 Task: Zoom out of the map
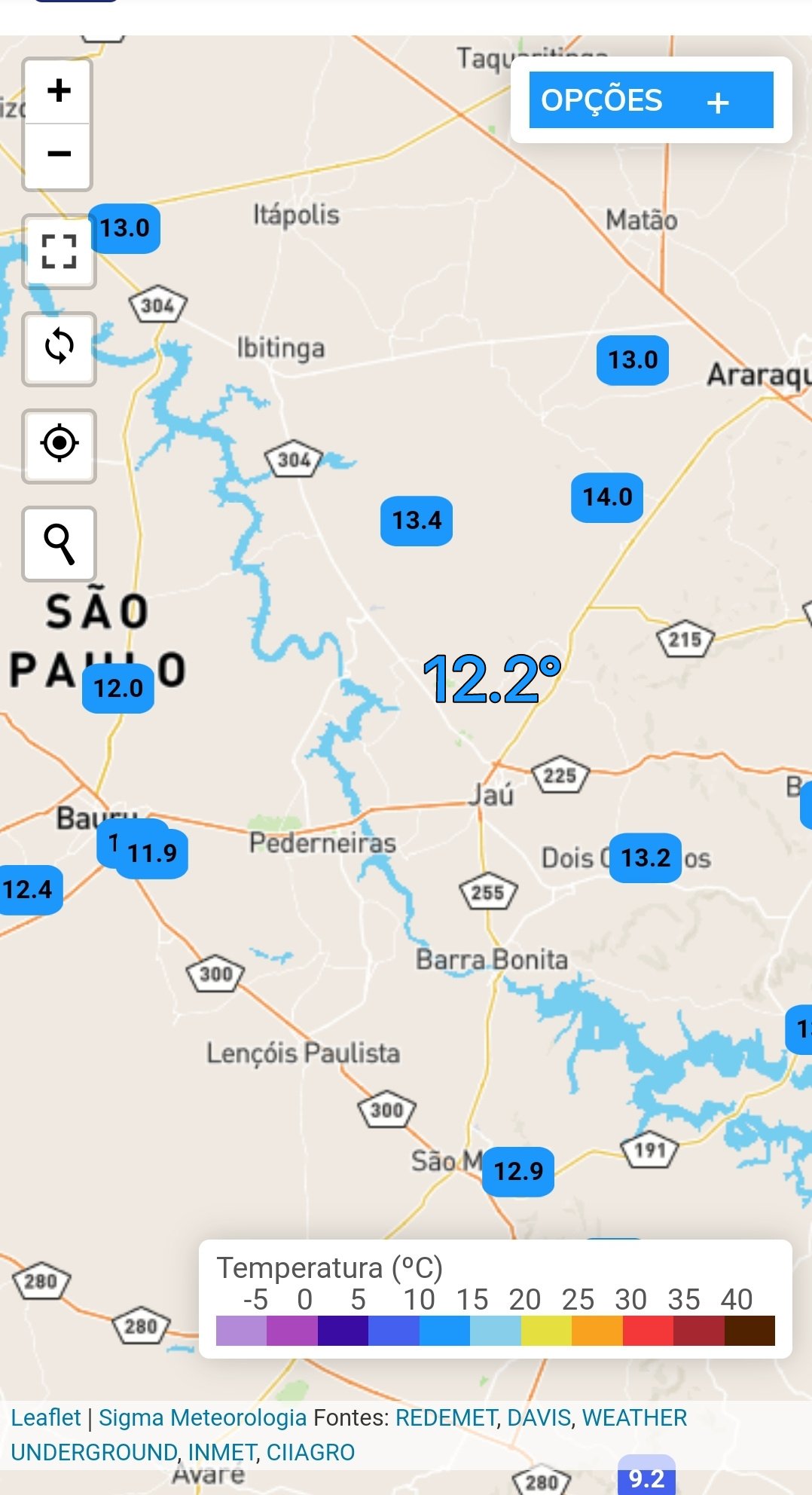[59, 155]
